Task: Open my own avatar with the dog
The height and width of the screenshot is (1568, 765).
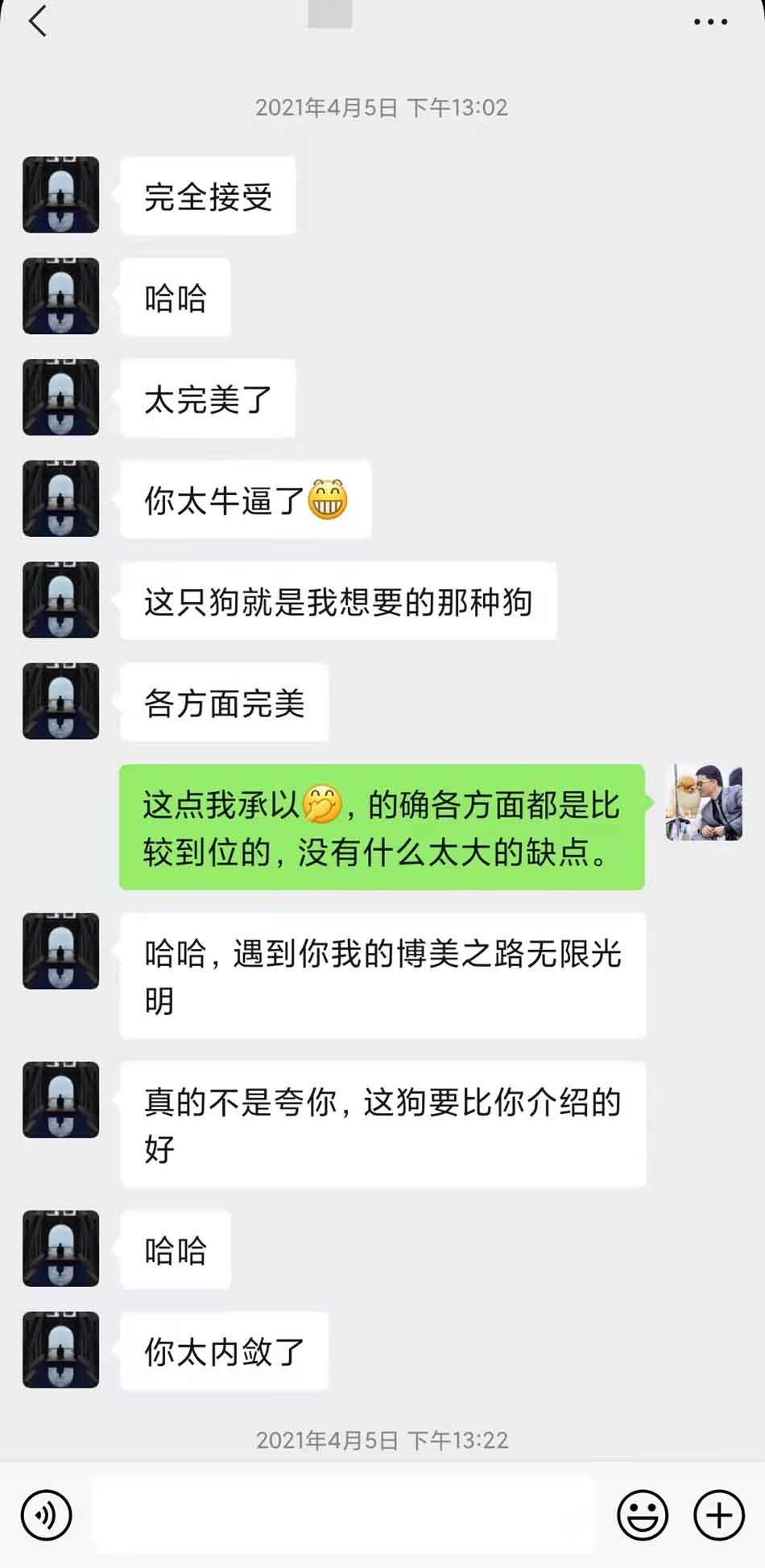Action: 703,803
